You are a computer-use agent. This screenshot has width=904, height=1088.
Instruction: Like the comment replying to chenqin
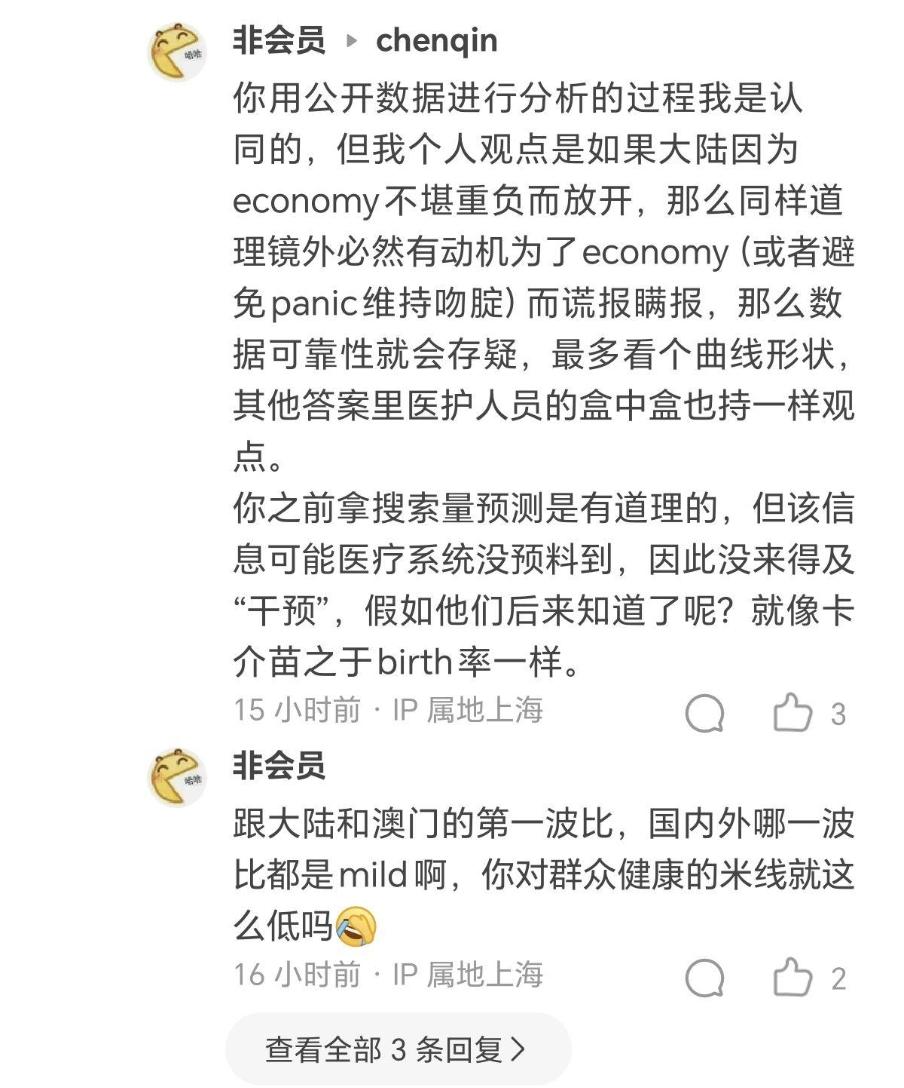pyautogui.click(x=793, y=713)
